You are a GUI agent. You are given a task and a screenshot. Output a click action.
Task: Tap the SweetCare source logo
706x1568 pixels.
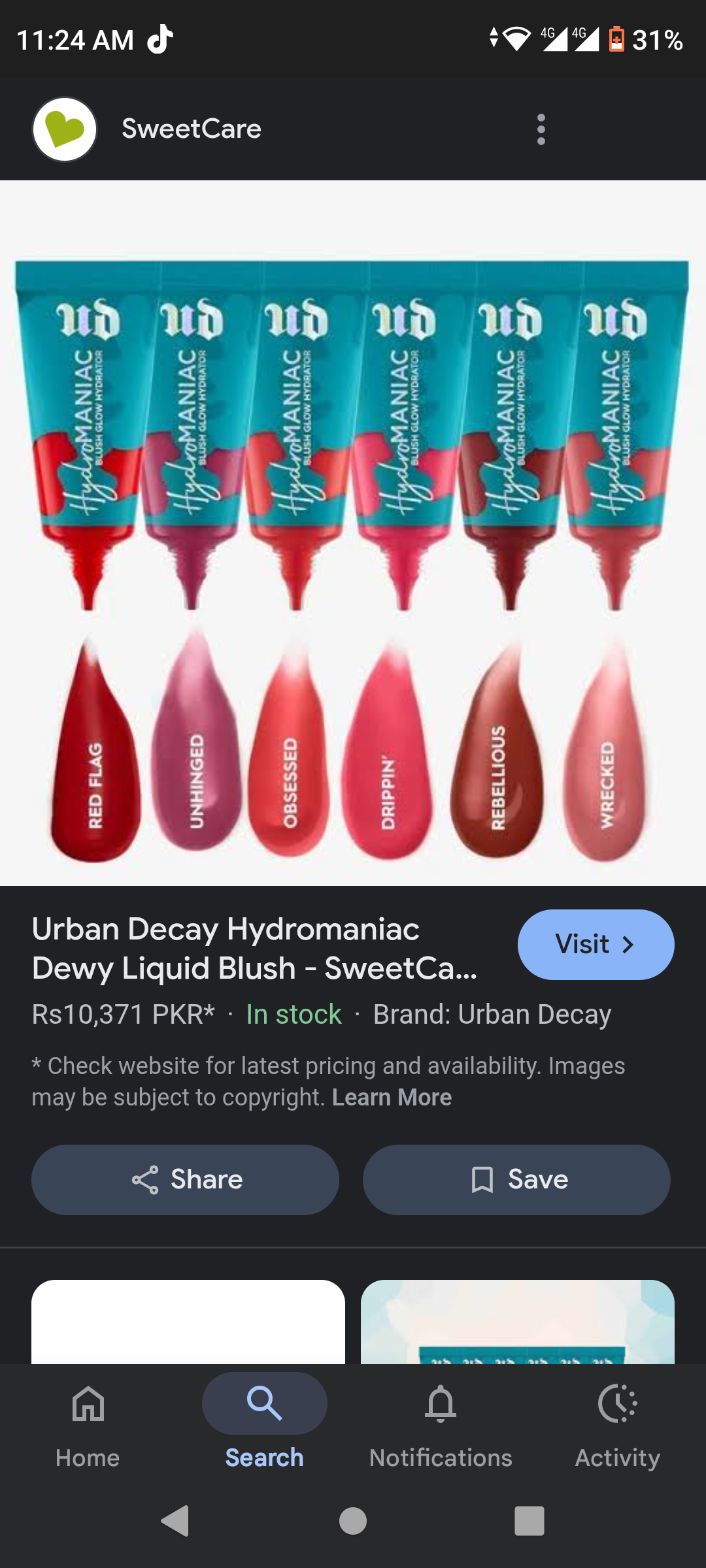pyautogui.click(x=65, y=129)
